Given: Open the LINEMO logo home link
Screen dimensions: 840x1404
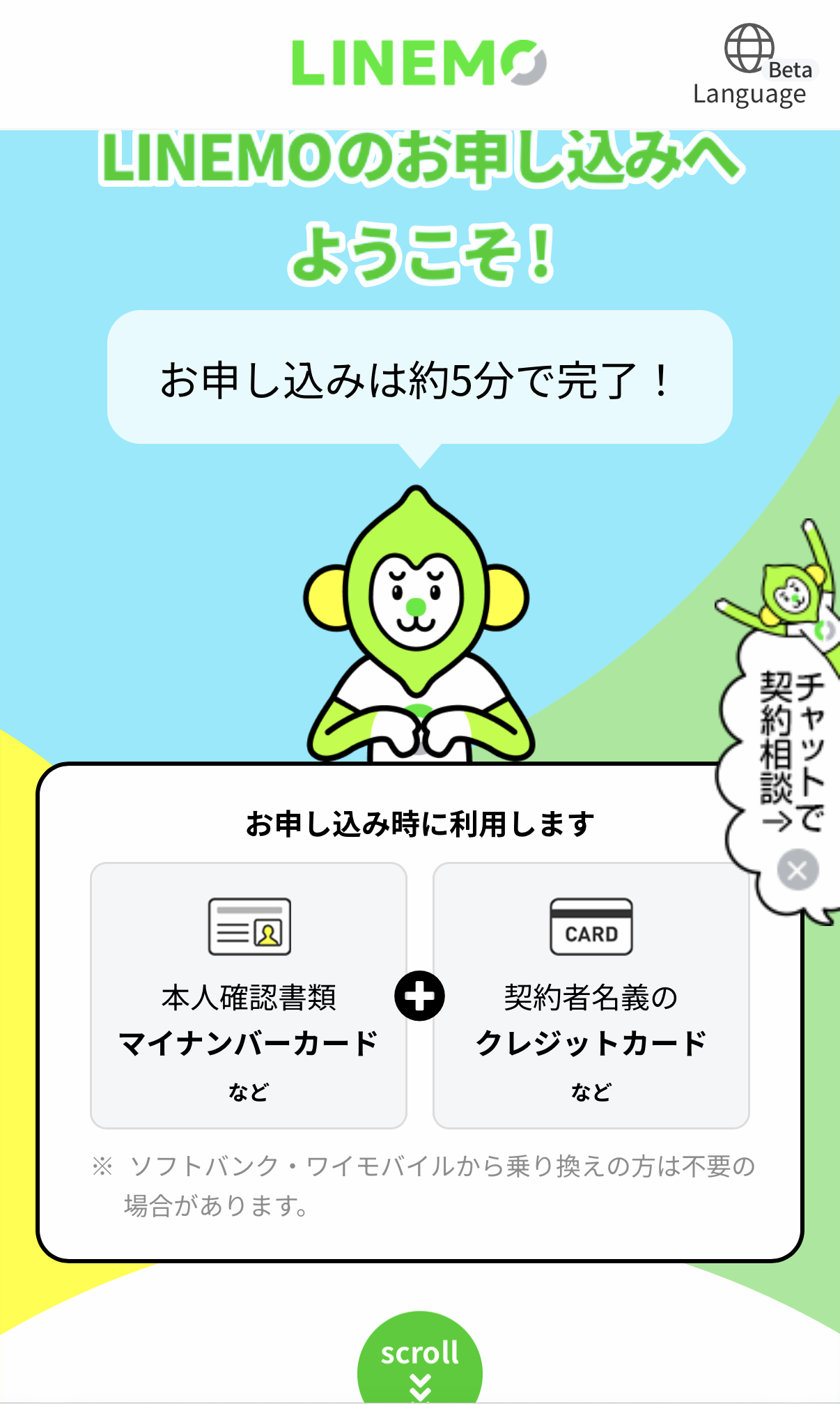Looking at the screenshot, I should click(x=419, y=63).
